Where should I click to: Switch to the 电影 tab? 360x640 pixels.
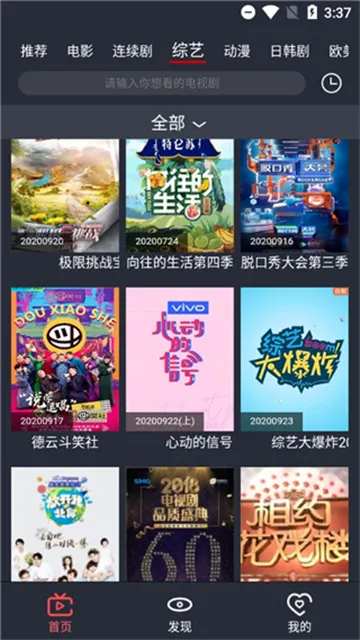(80, 51)
